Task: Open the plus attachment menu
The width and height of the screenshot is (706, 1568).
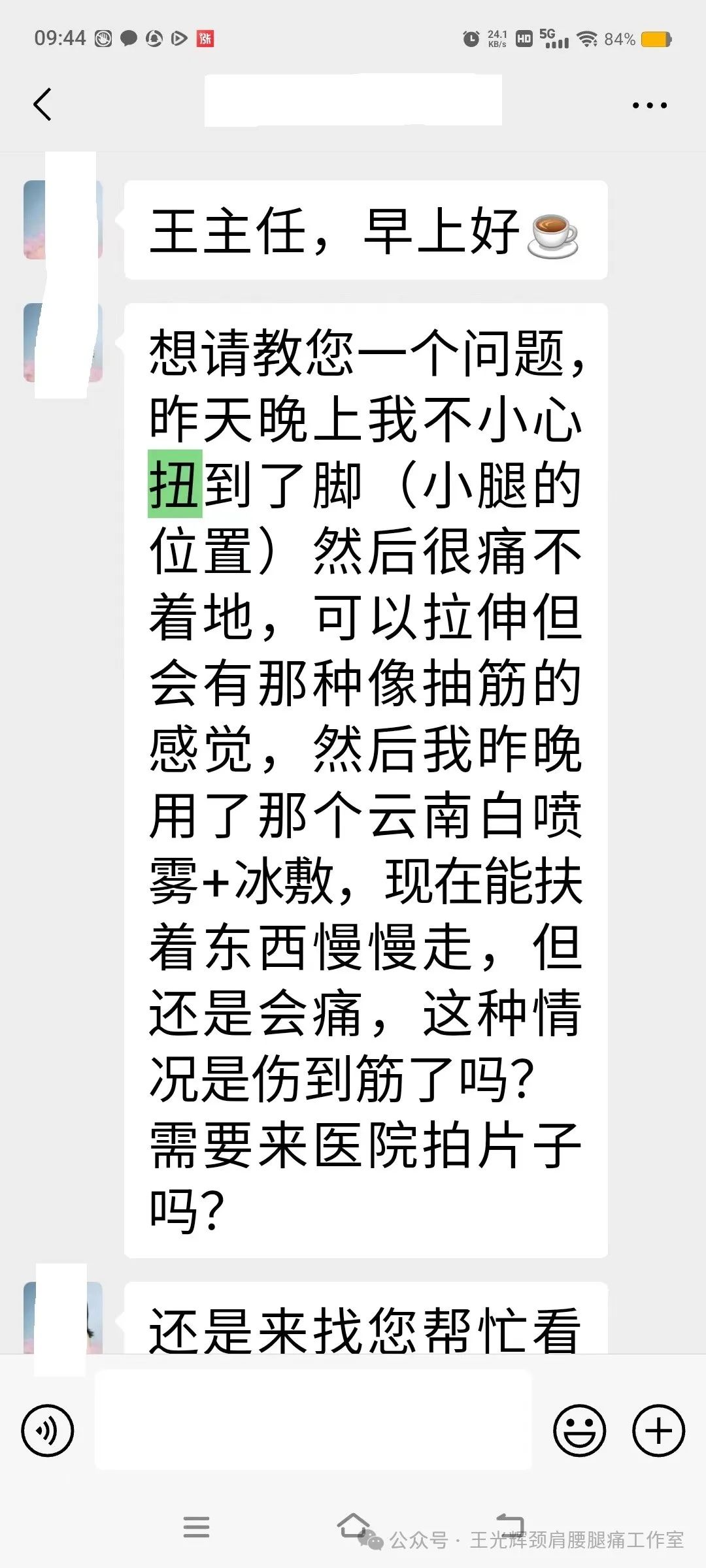Action: [x=658, y=1430]
